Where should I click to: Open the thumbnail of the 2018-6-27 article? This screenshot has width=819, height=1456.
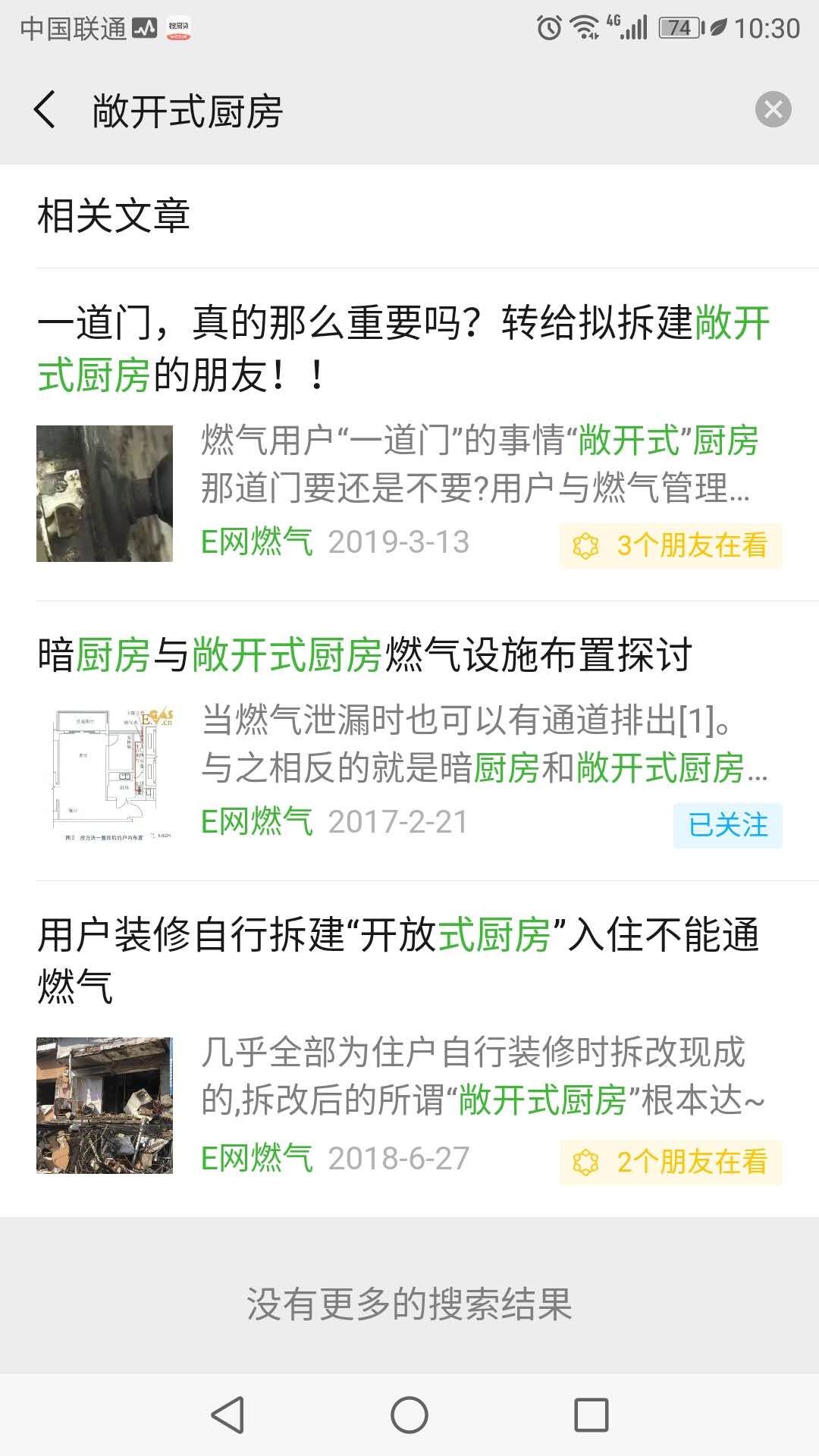pos(105,1106)
